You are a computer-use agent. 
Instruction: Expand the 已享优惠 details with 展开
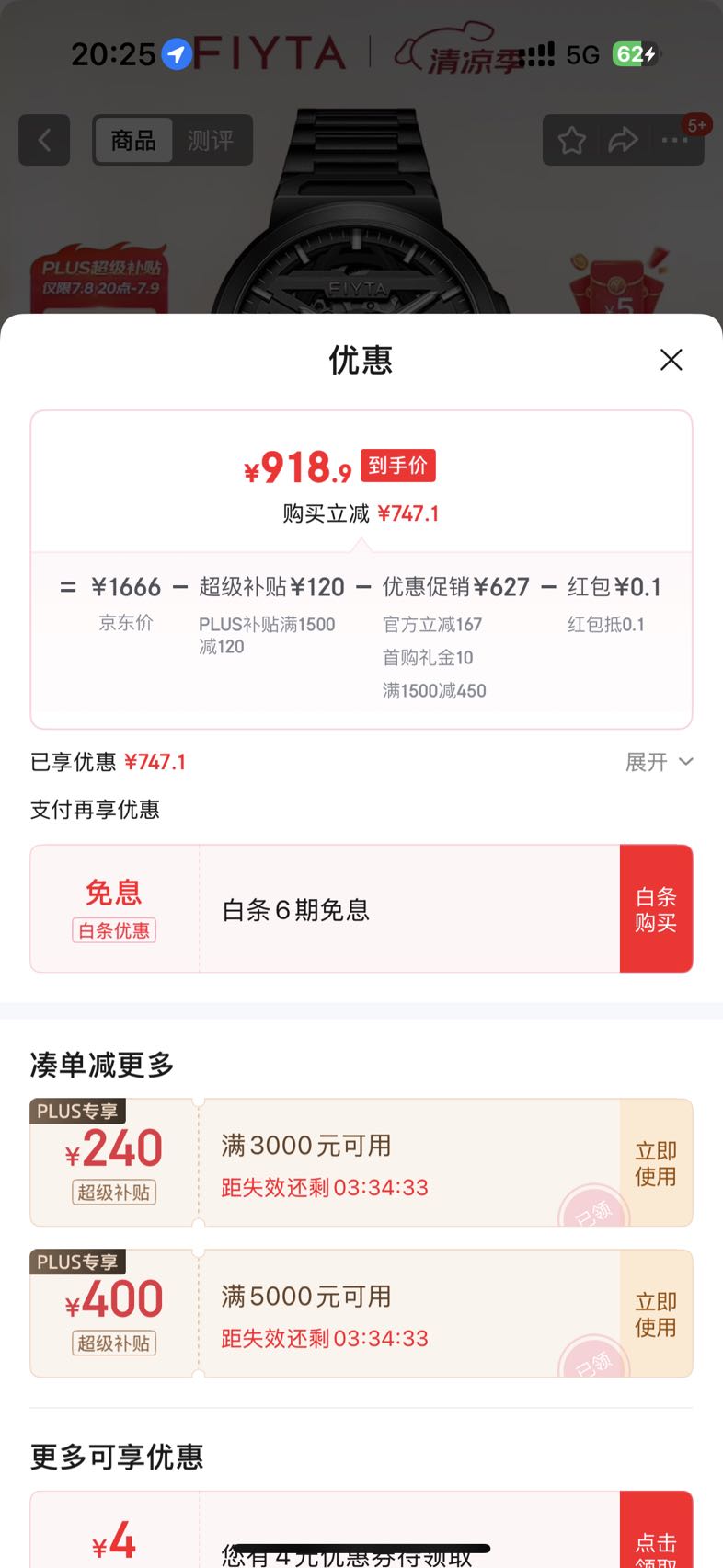(659, 762)
